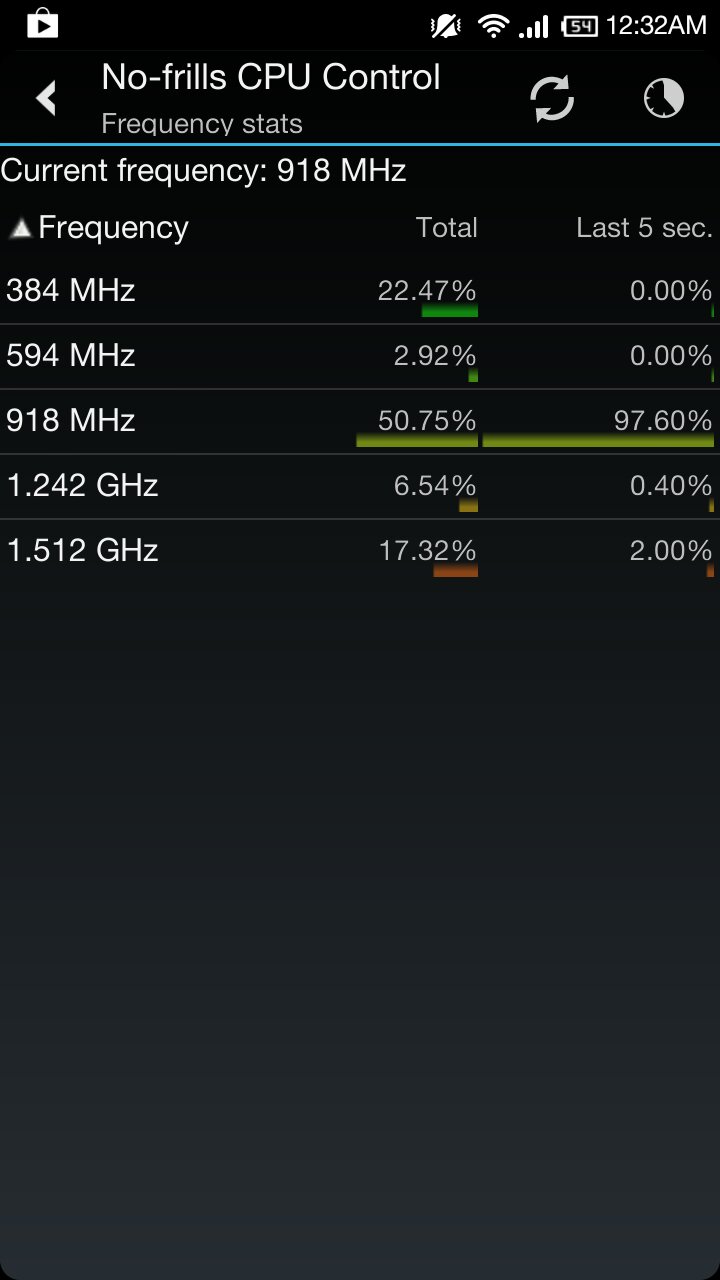This screenshot has height=1280, width=720.
Task: Go back using the app bar arrow
Action: tap(46, 98)
